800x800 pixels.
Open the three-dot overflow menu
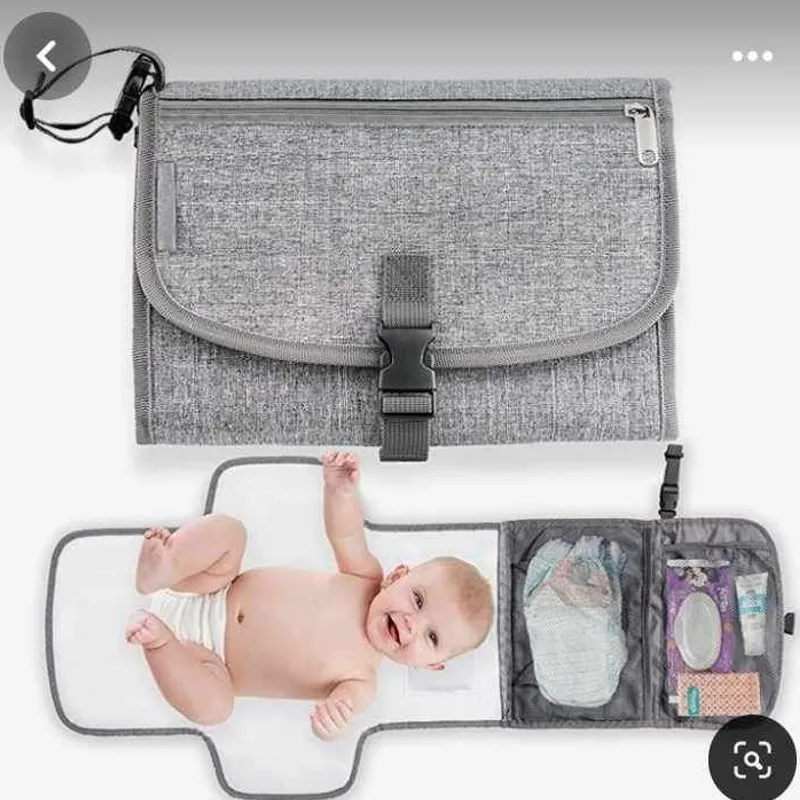[752, 57]
